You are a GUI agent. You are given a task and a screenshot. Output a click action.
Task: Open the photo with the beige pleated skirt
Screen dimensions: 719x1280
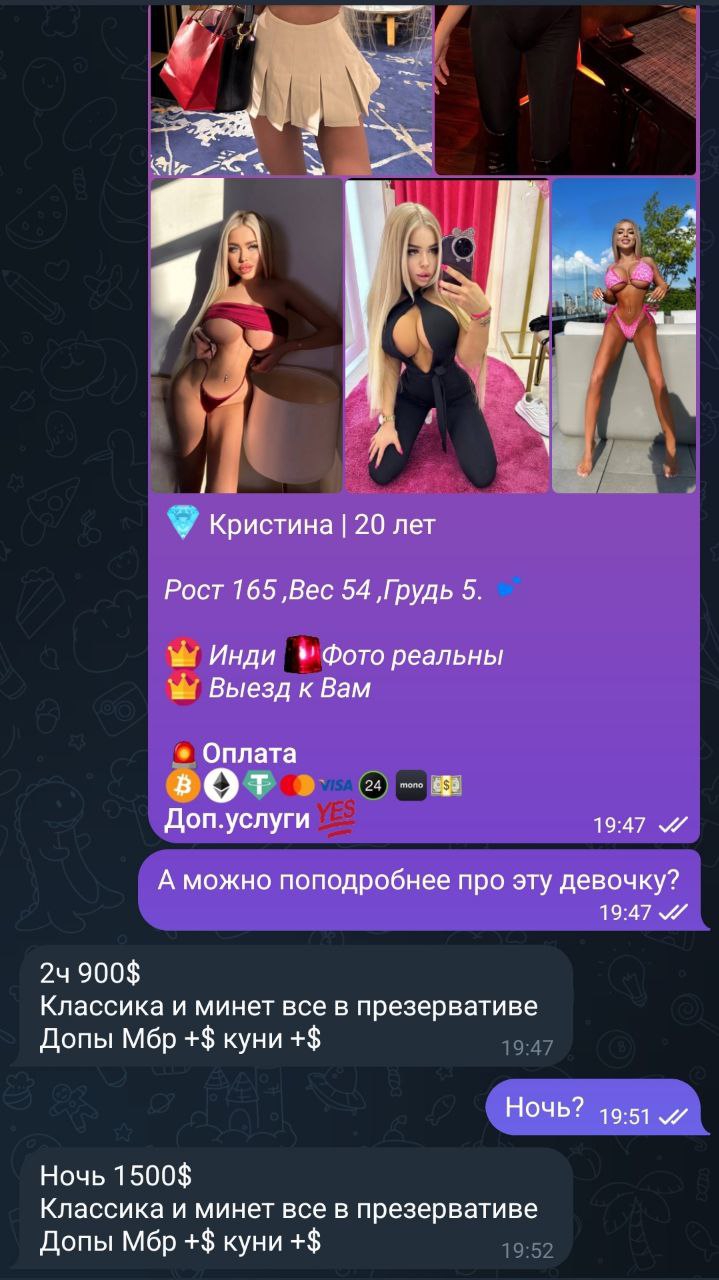(x=291, y=90)
